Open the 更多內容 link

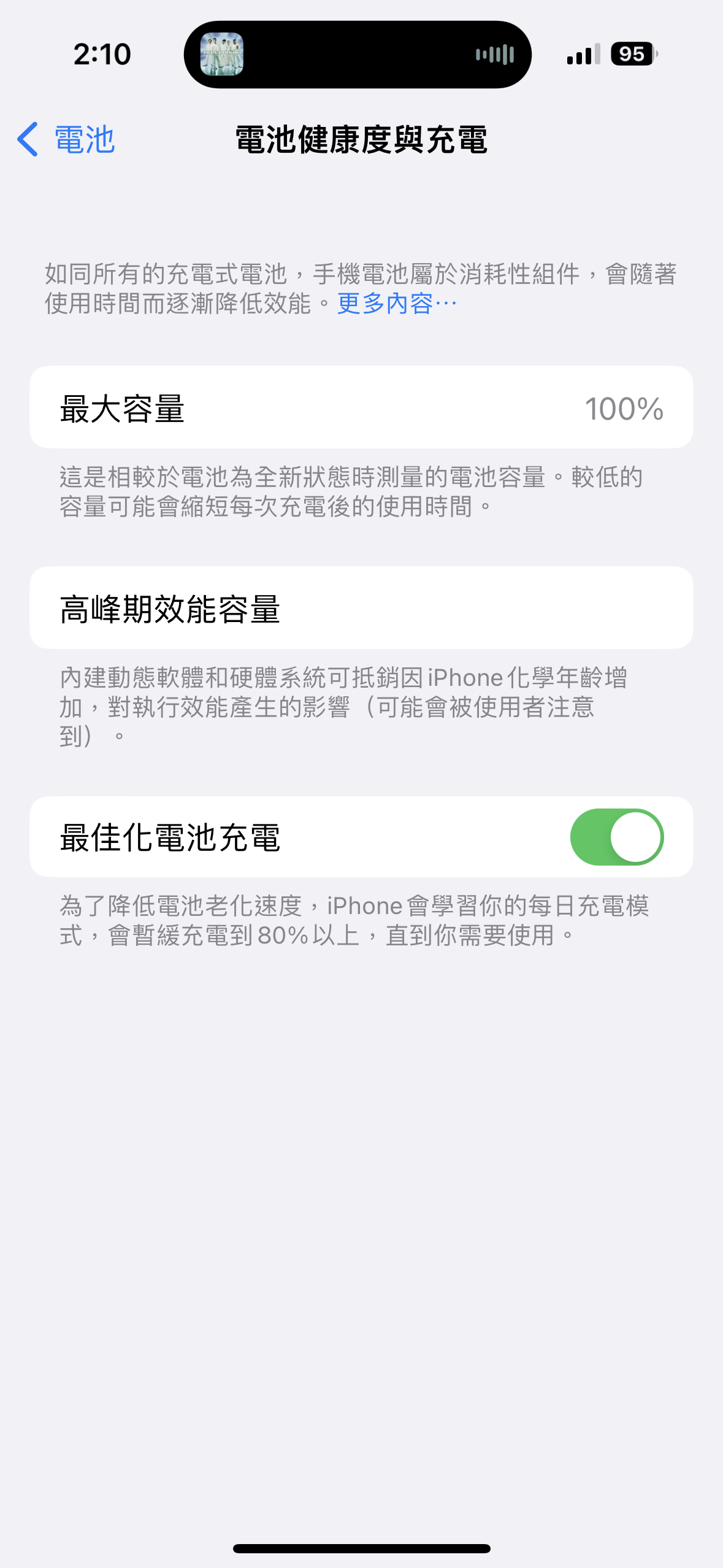click(x=397, y=303)
